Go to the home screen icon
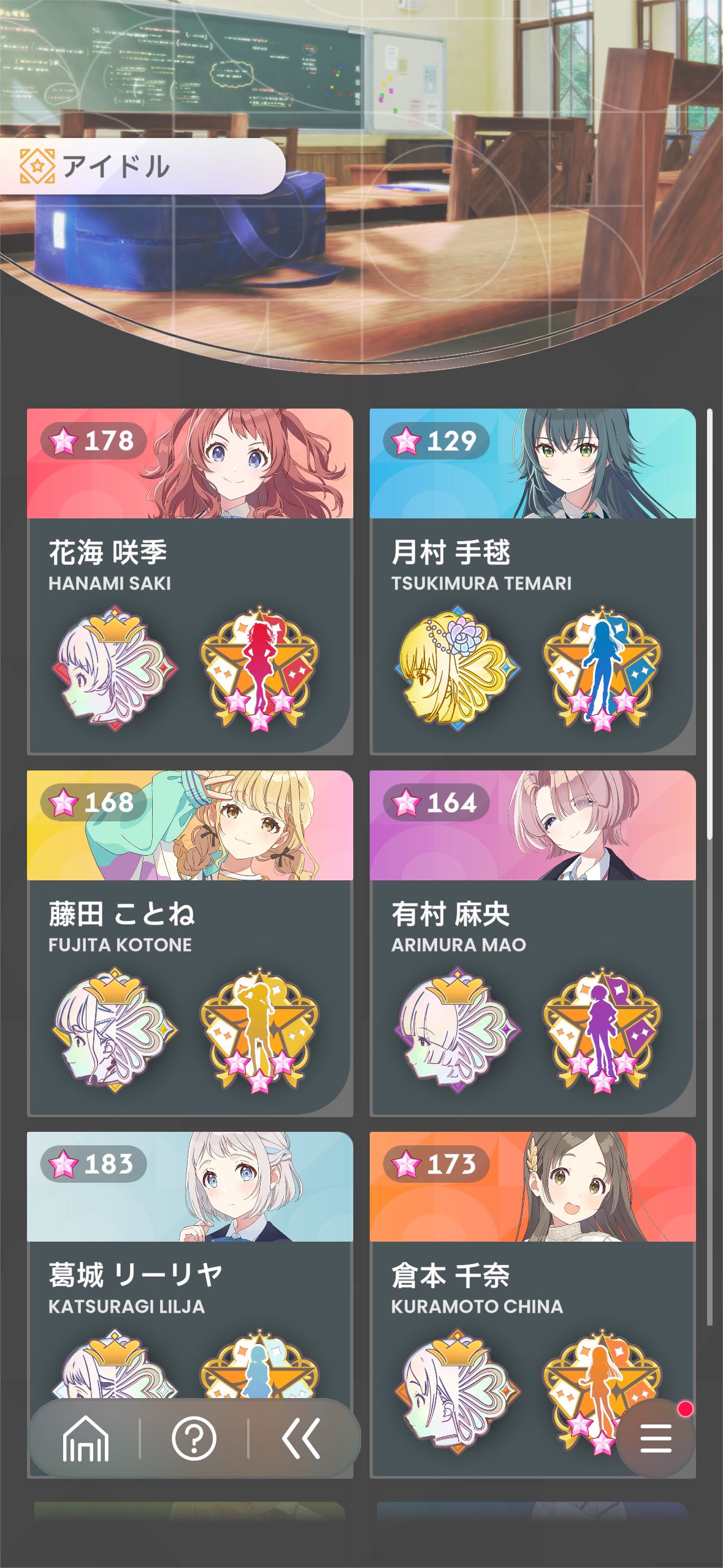 click(x=86, y=1438)
